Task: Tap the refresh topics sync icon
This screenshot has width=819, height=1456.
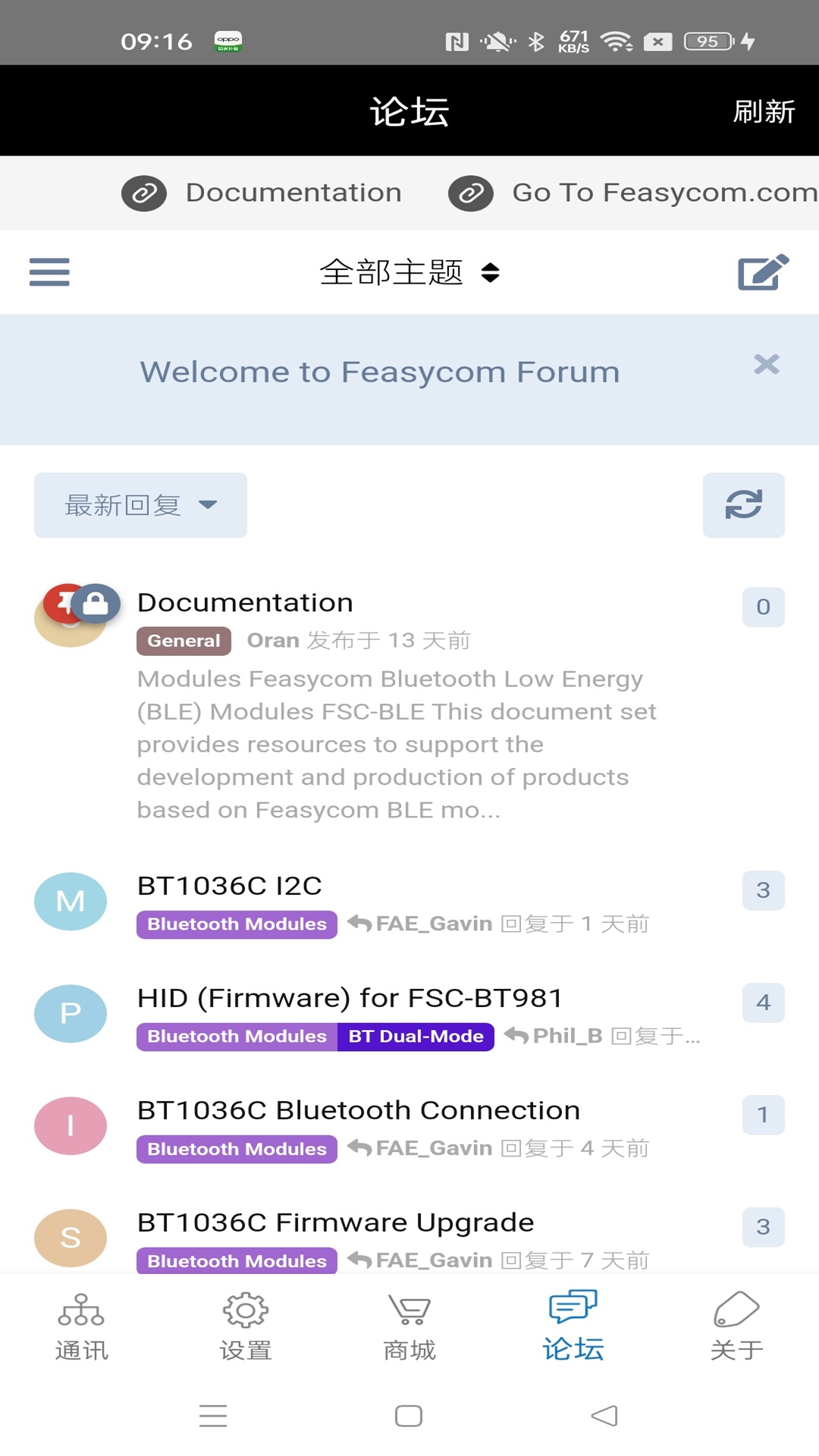Action: pos(743,505)
